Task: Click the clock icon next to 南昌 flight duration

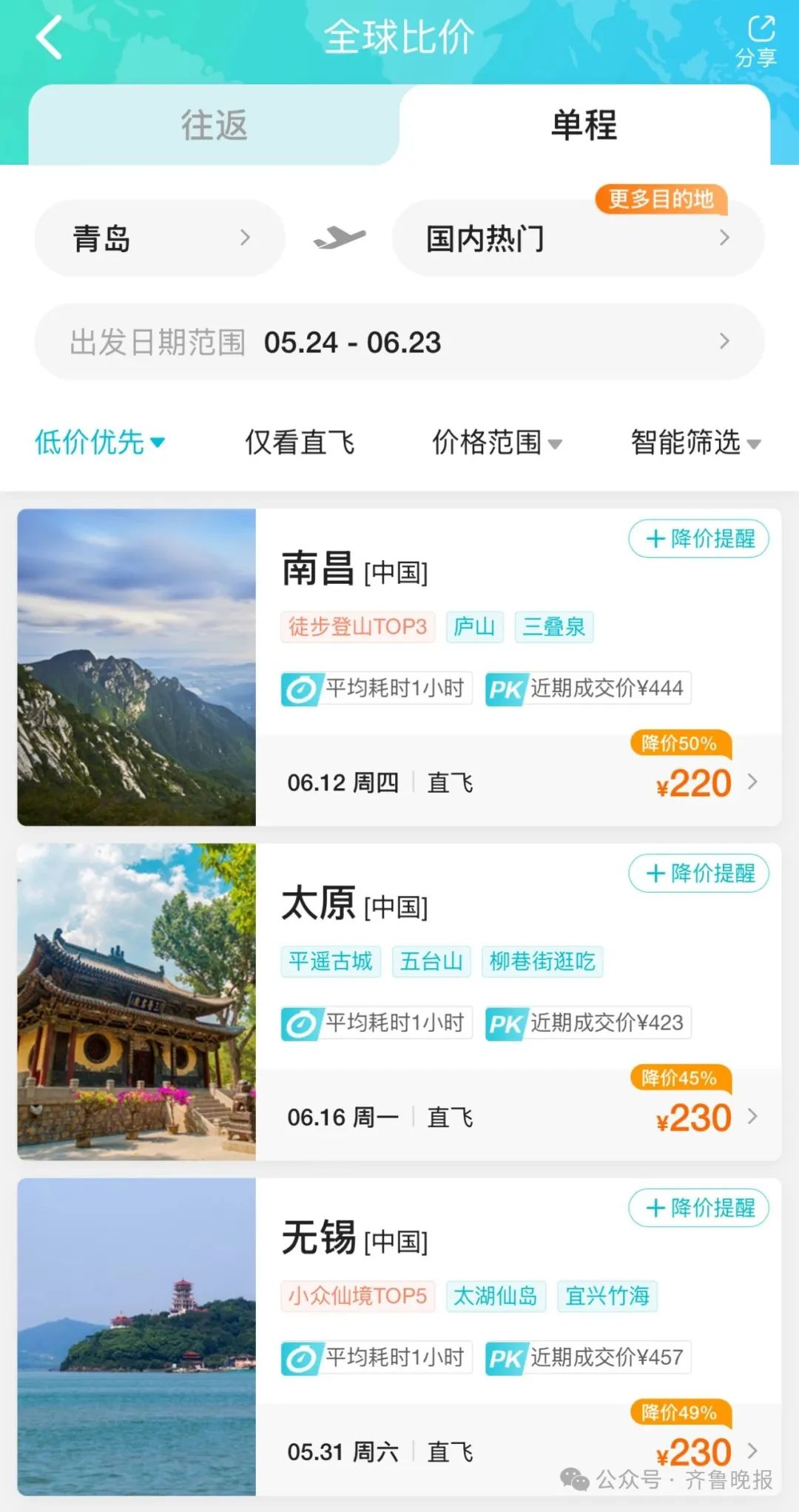Action: coord(303,688)
